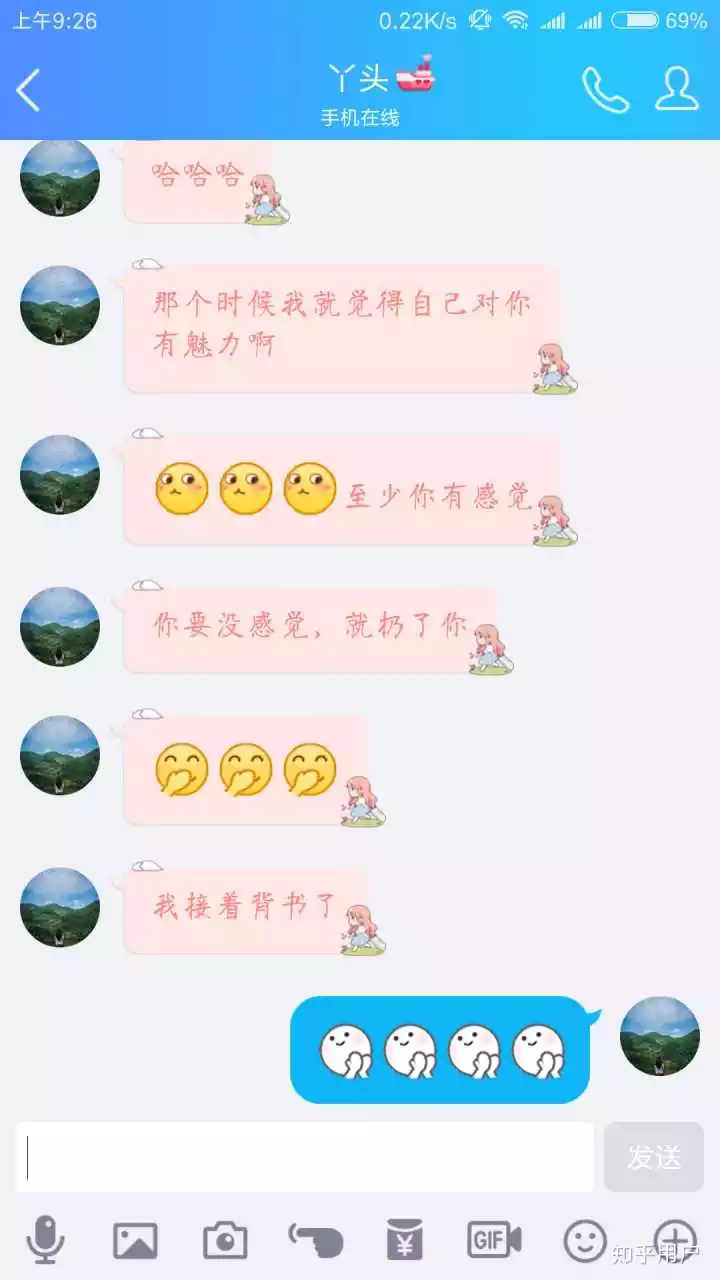Open contact profile via person icon
Image resolution: width=720 pixels, height=1280 pixels.
[x=678, y=90]
